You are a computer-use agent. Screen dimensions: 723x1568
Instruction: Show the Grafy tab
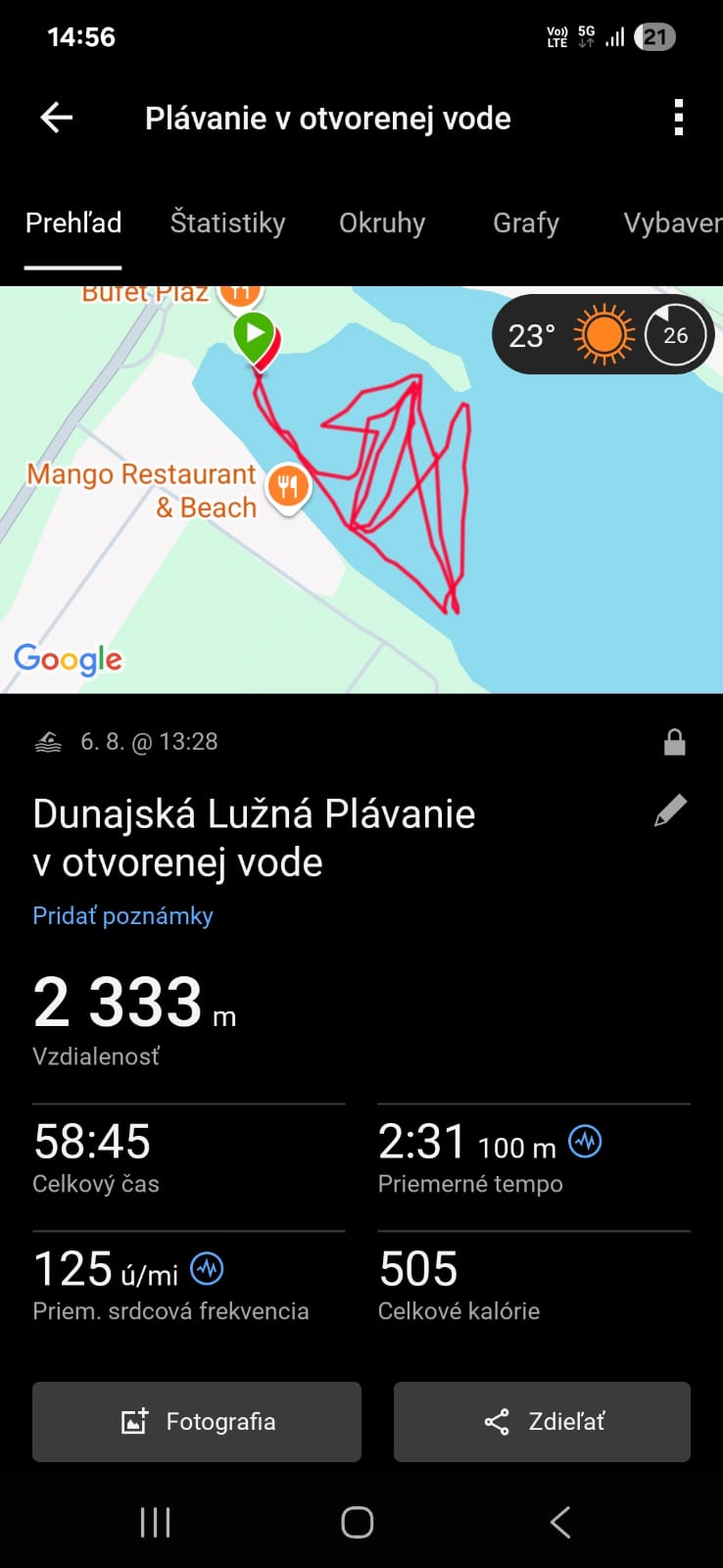coord(525,222)
